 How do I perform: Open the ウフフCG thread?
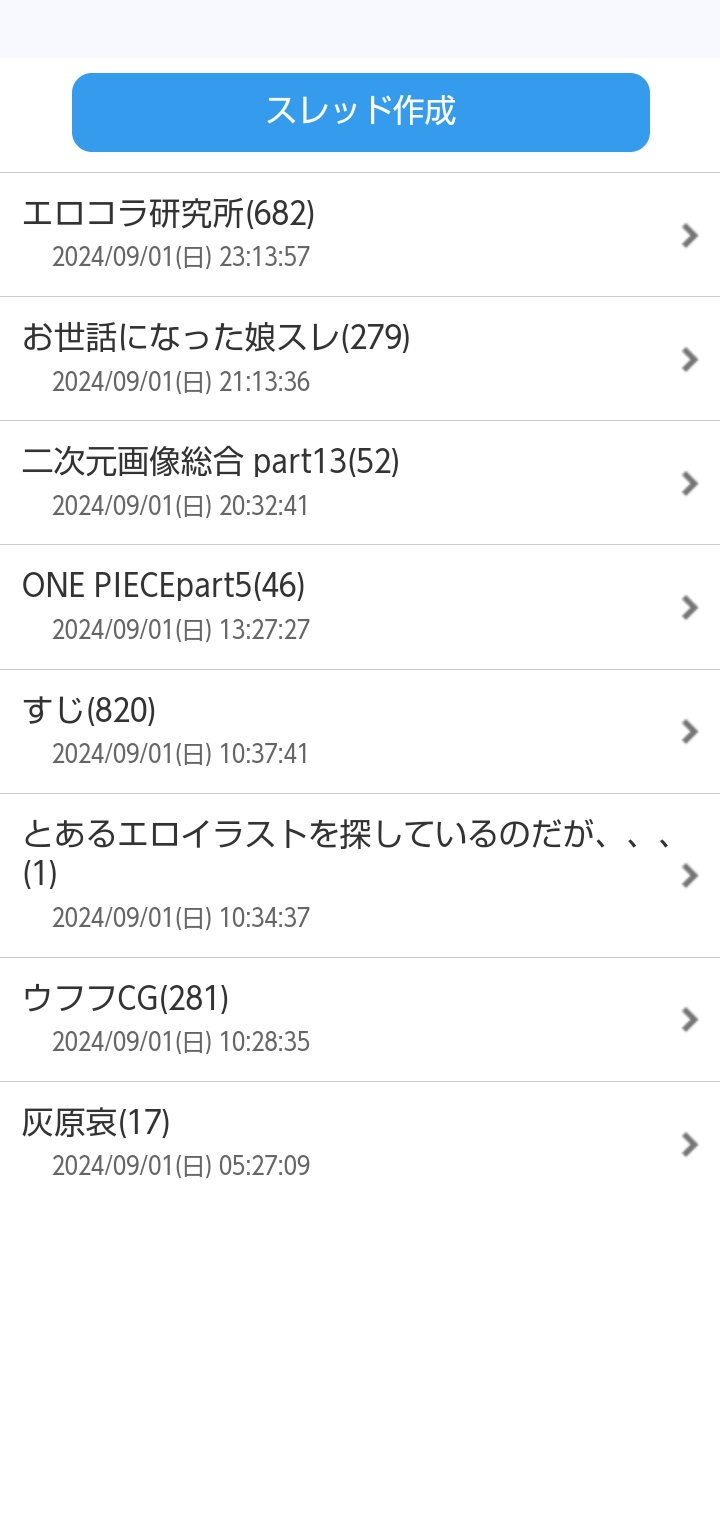coord(360,1019)
